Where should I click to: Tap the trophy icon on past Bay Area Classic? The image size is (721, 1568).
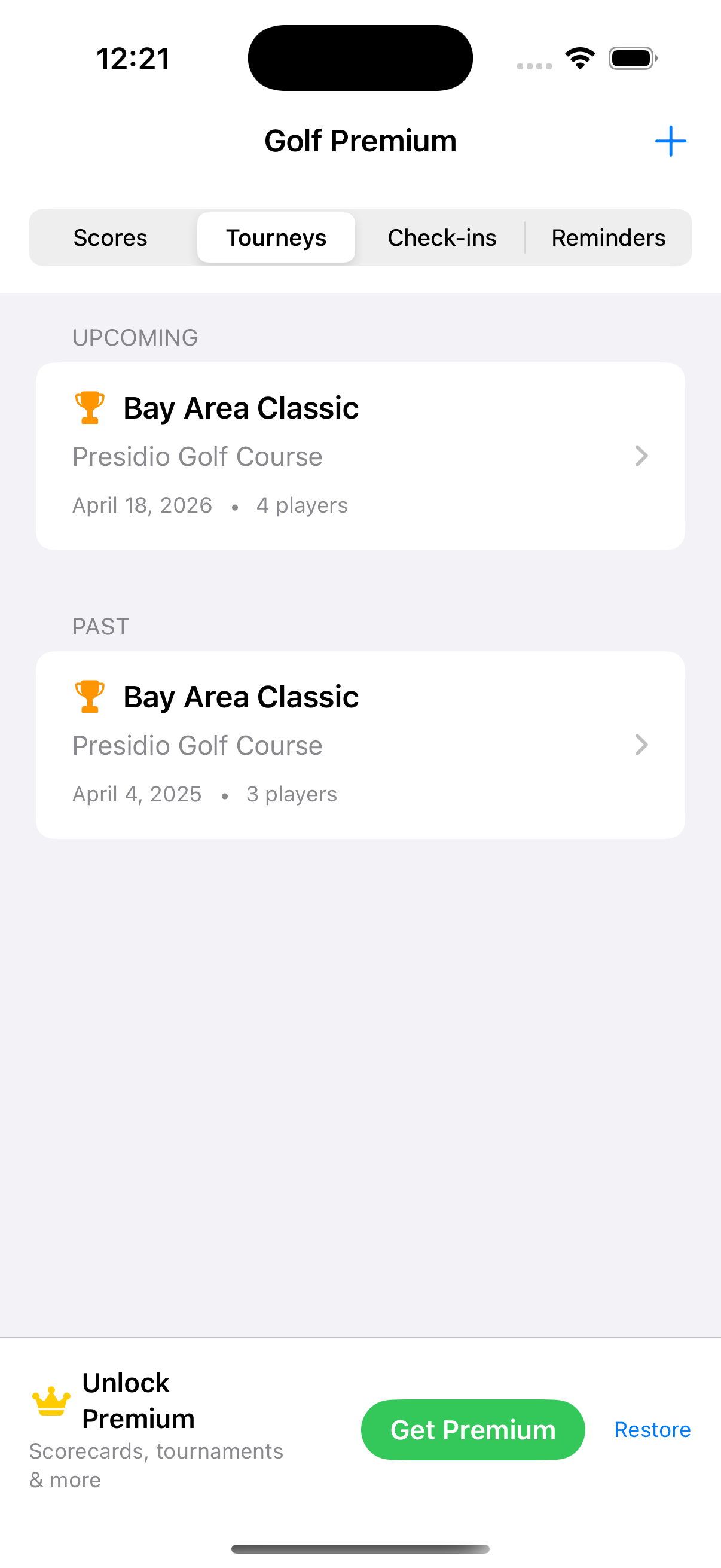point(89,695)
